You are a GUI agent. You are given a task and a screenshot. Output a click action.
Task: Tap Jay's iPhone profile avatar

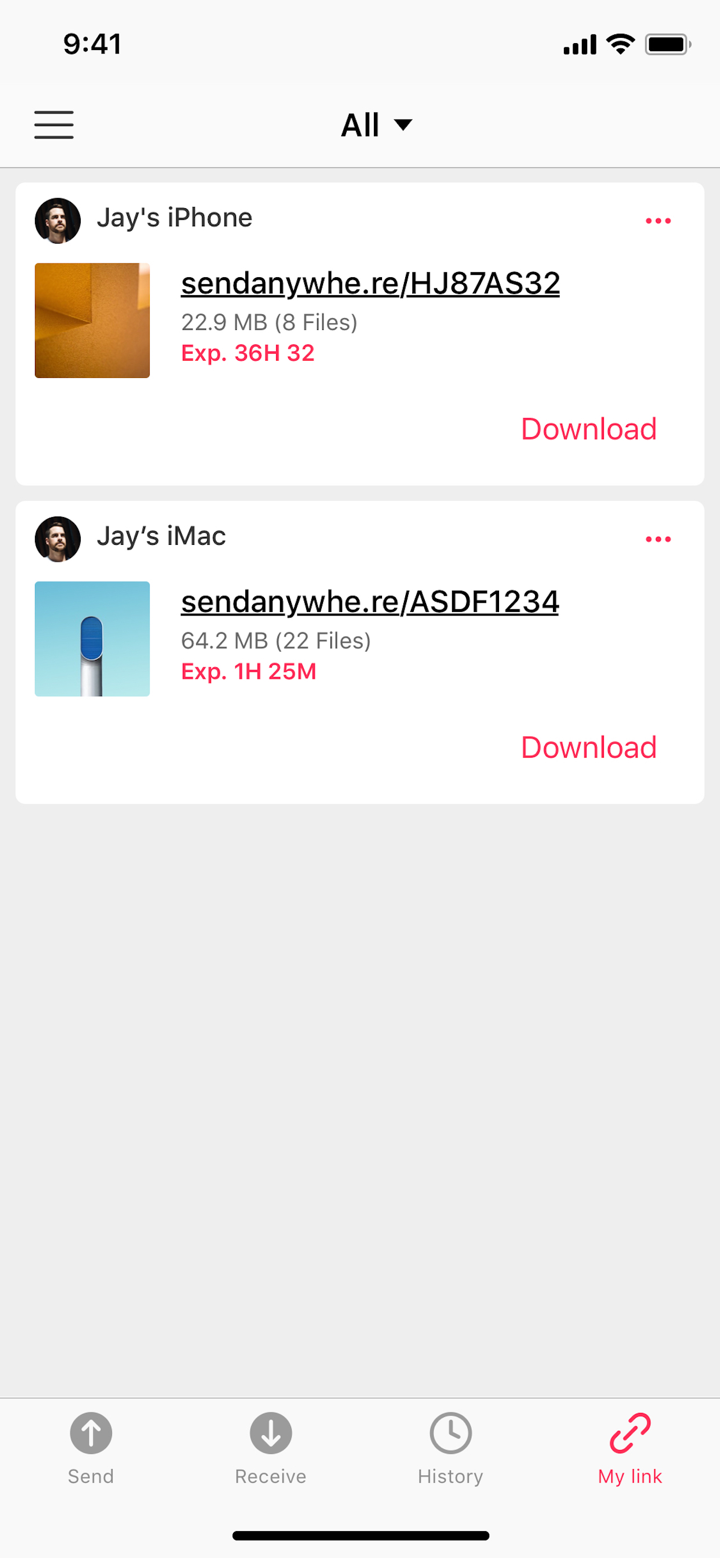[57, 219]
